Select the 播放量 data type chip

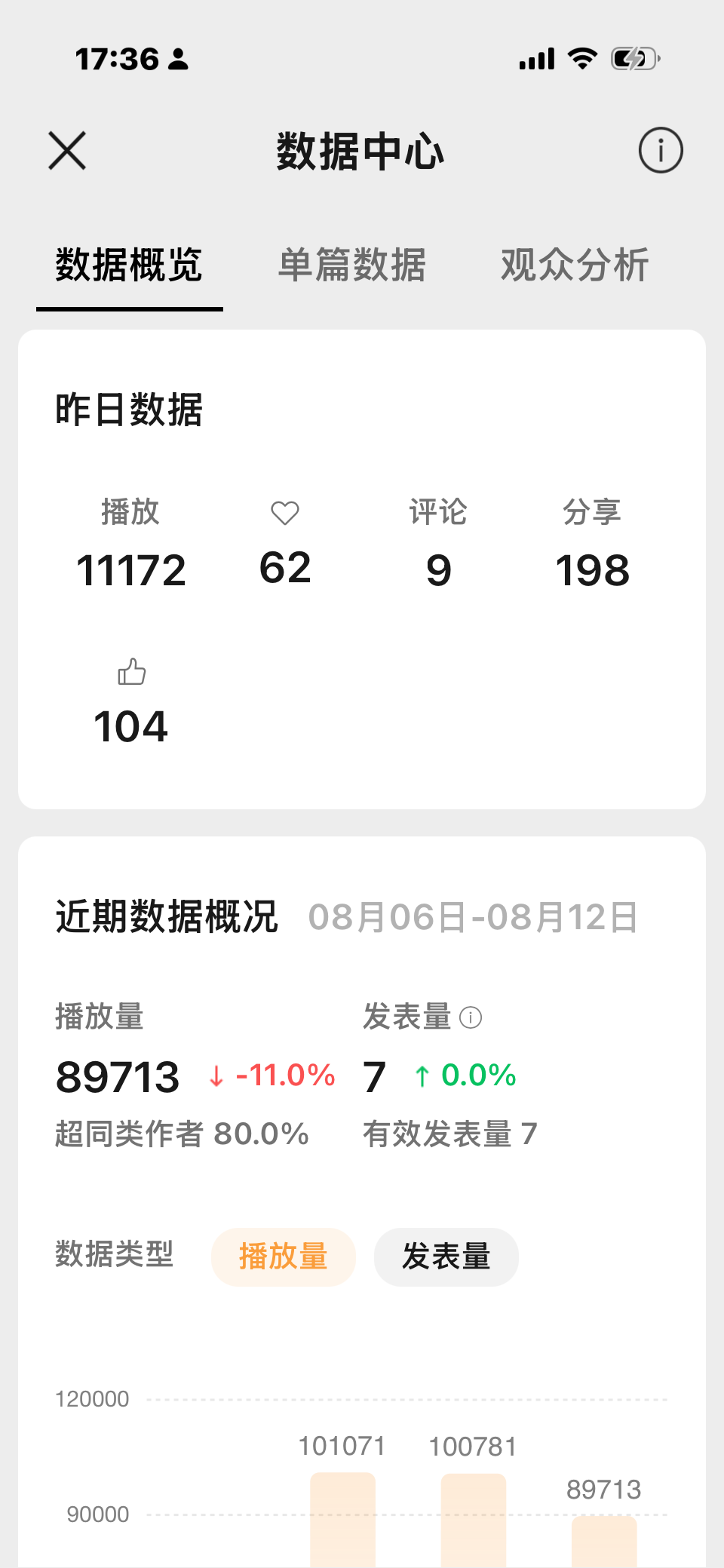284,1257
